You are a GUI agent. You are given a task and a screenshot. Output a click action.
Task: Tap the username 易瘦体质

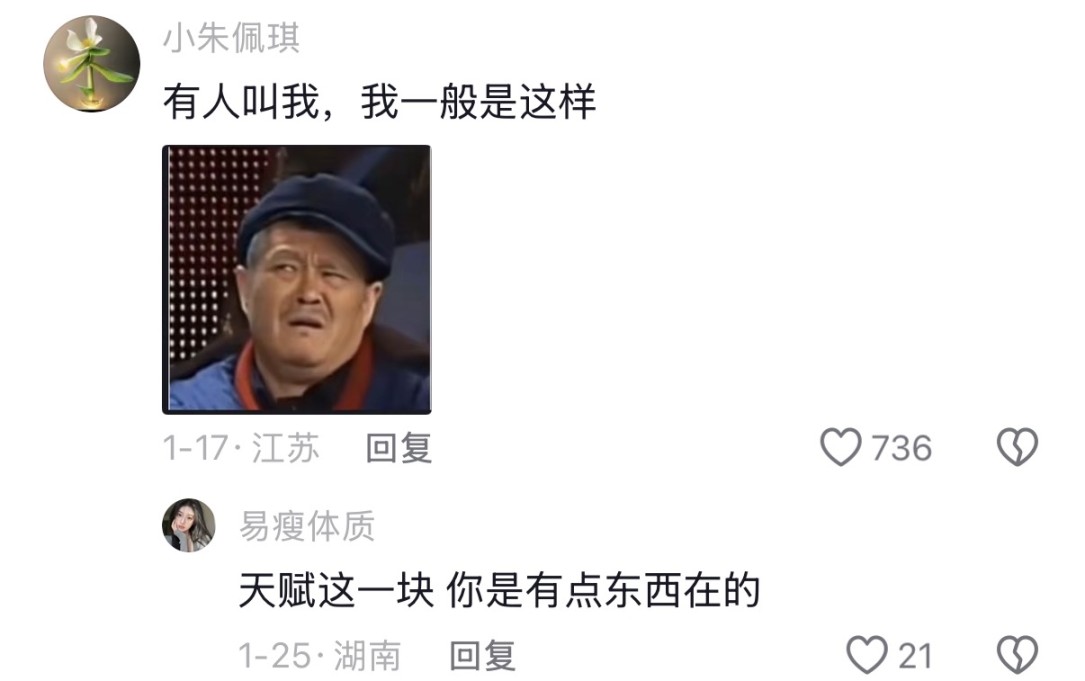[x=306, y=526]
